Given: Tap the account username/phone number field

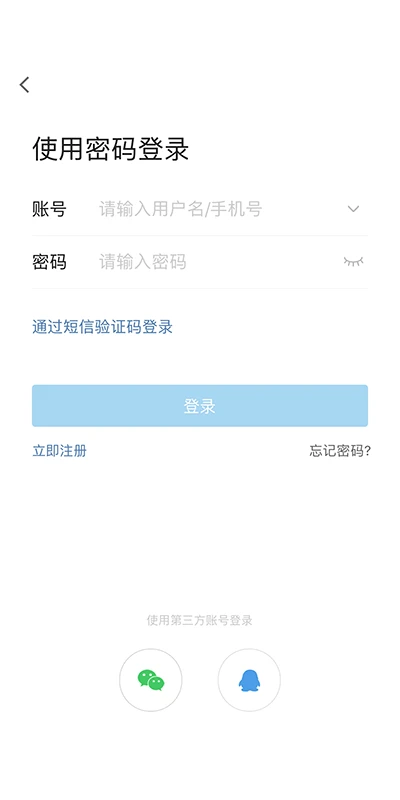Looking at the screenshot, I should 217,209.
